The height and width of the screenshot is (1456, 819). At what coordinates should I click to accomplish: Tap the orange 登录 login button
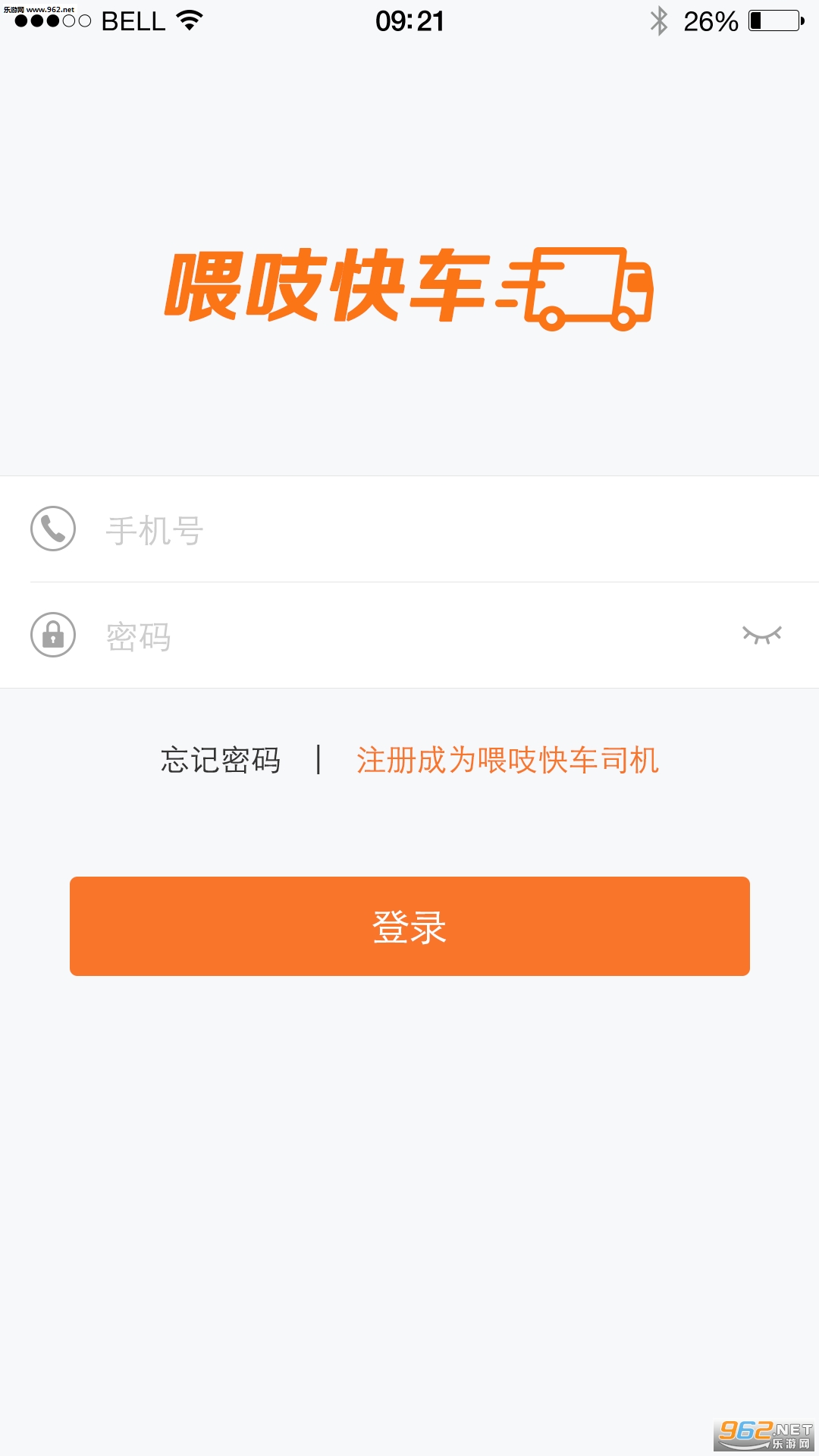click(x=409, y=926)
